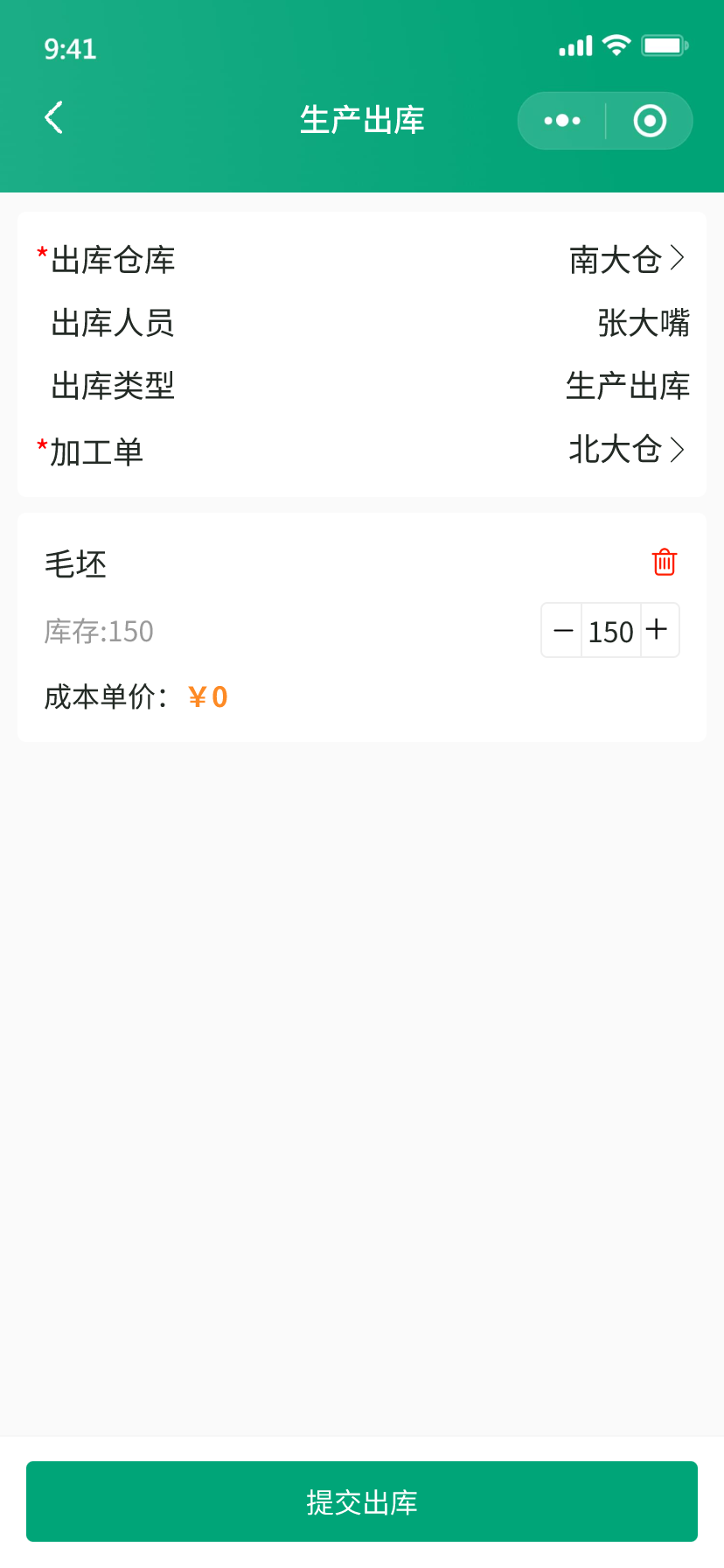Delete the 毛坯 item
The height and width of the screenshot is (1568, 724).
click(665, 562)
